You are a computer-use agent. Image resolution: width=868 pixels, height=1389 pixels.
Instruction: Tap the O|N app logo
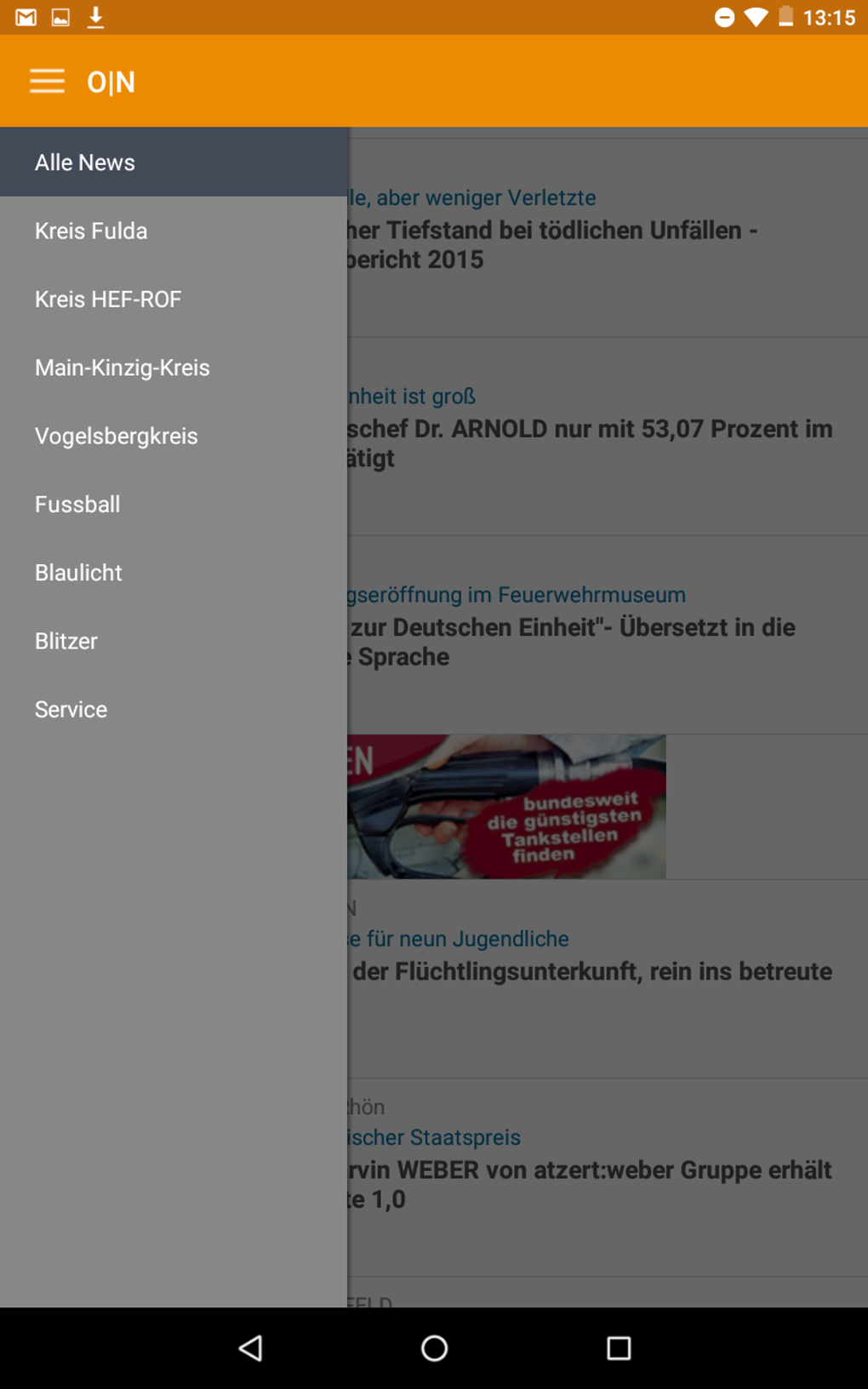point(110,81)
